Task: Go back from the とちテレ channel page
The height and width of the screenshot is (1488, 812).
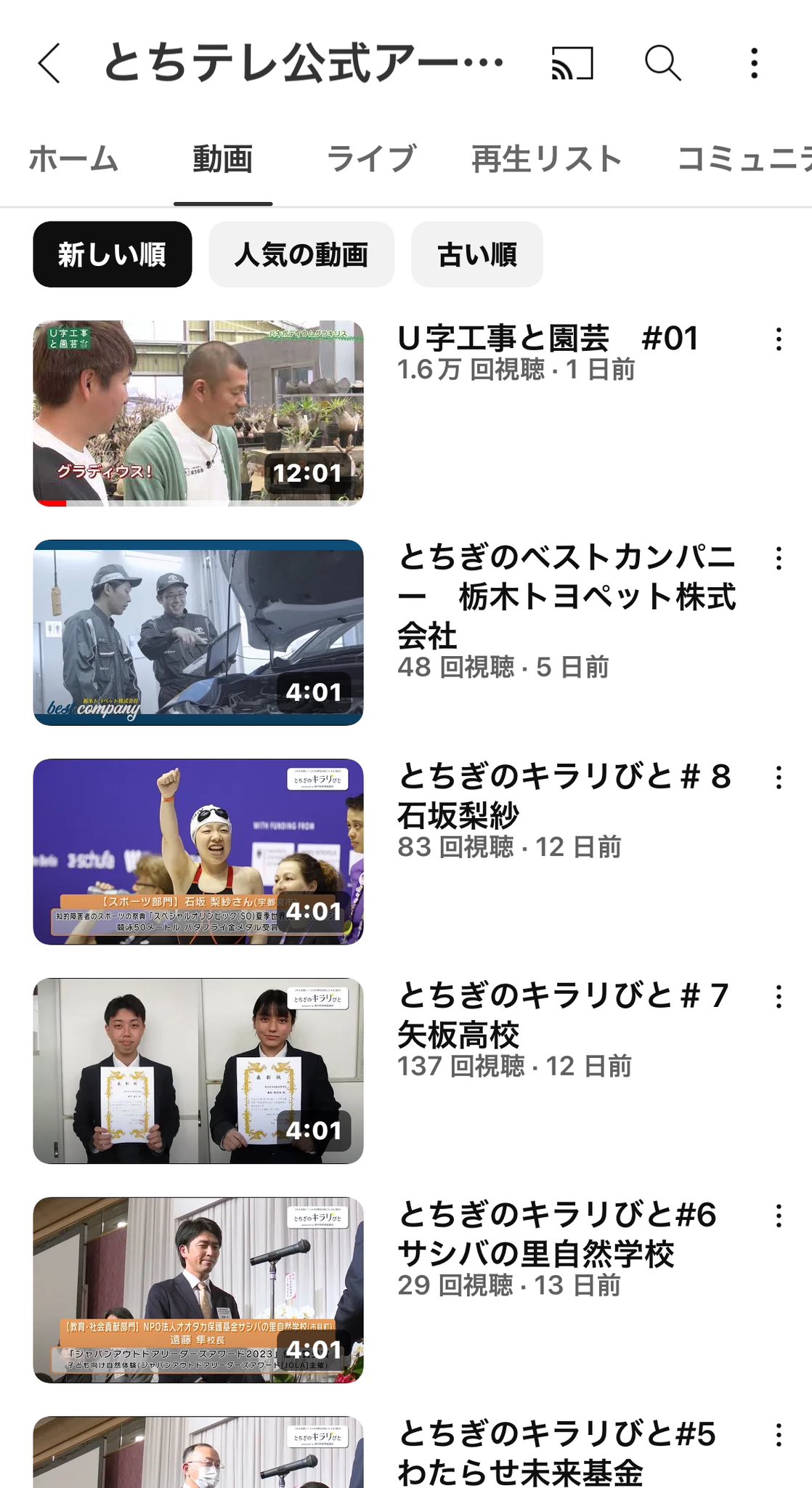Action: pyautogui.click(x=49, y=63)
